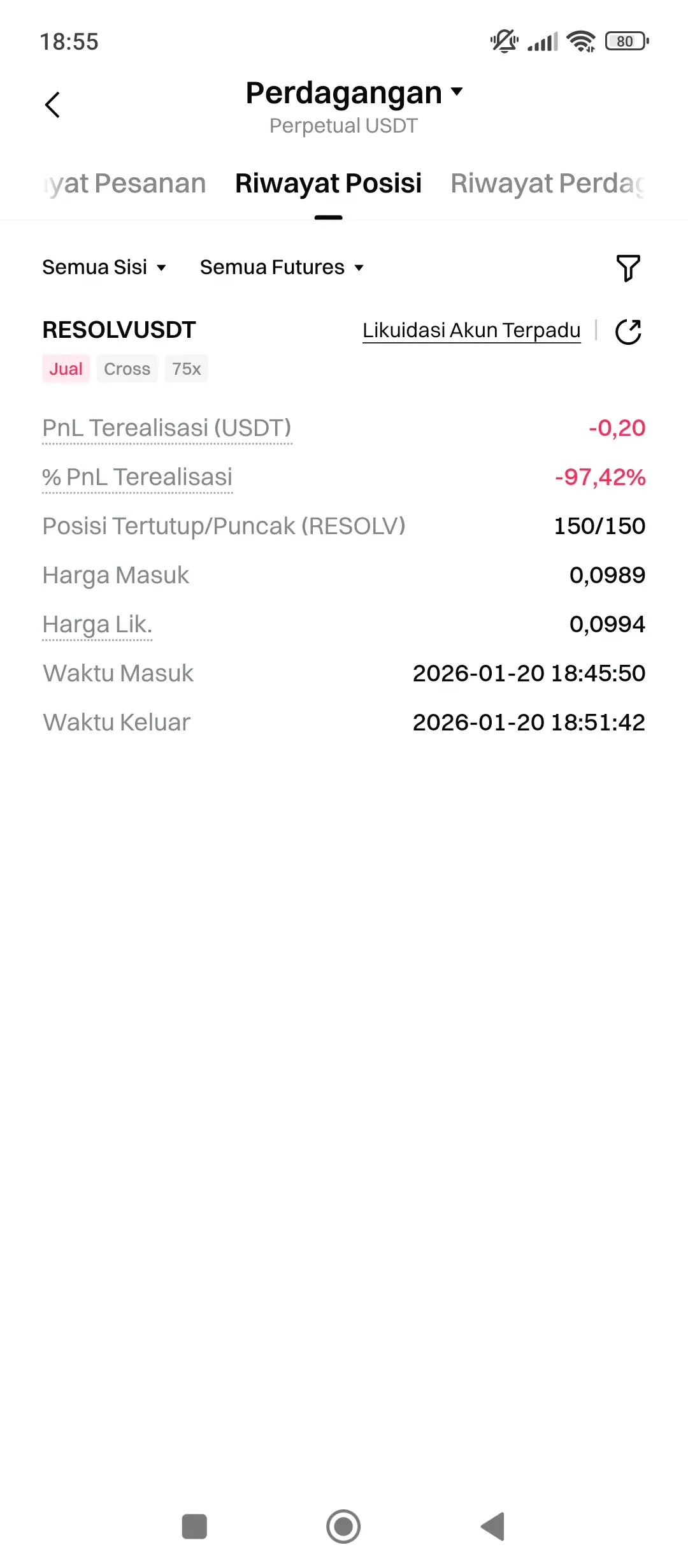
Task: Show info for % PnL Terealisasi
Action: click(138, 477)
